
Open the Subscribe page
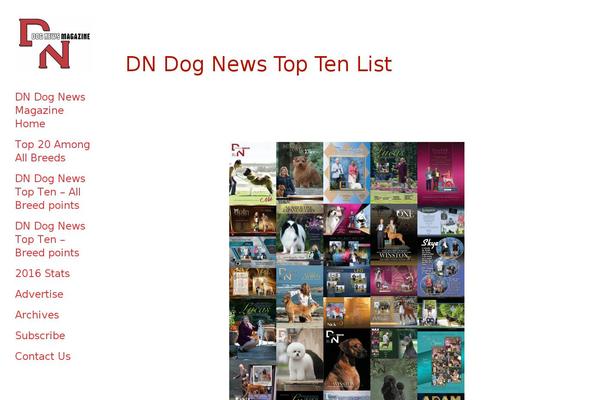click(x=40, y=336)
